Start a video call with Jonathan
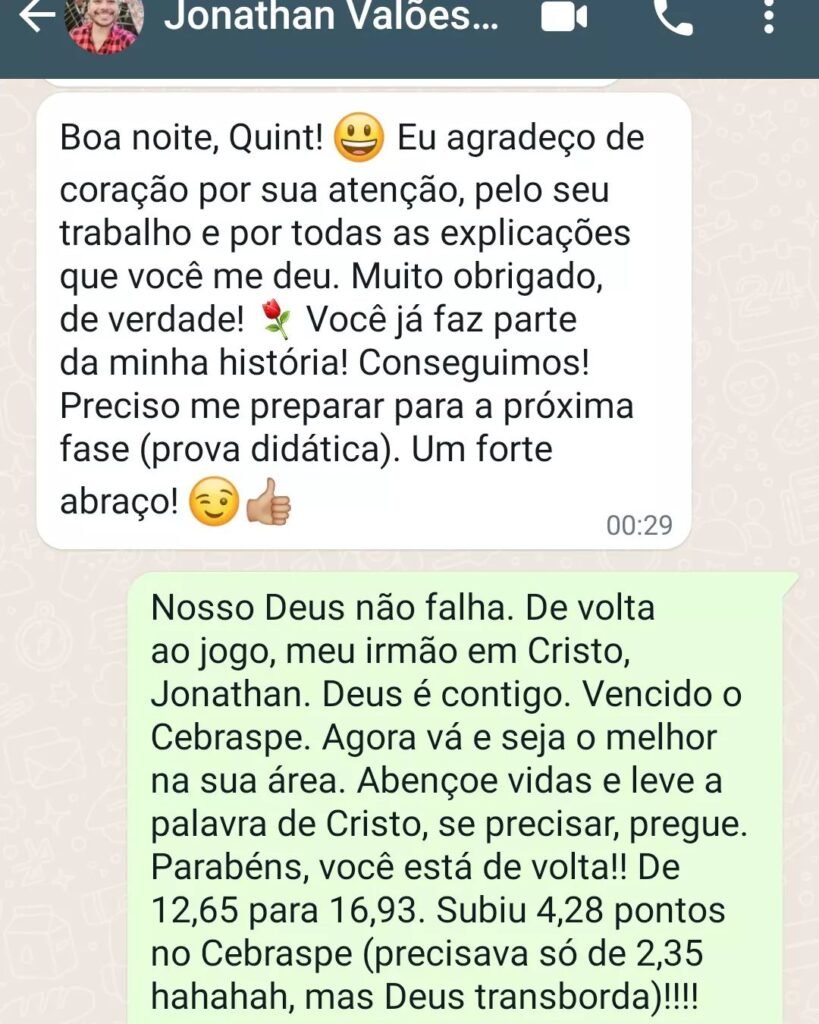The height and width of the screenshot is (1024, 819). tap(565, 17)
